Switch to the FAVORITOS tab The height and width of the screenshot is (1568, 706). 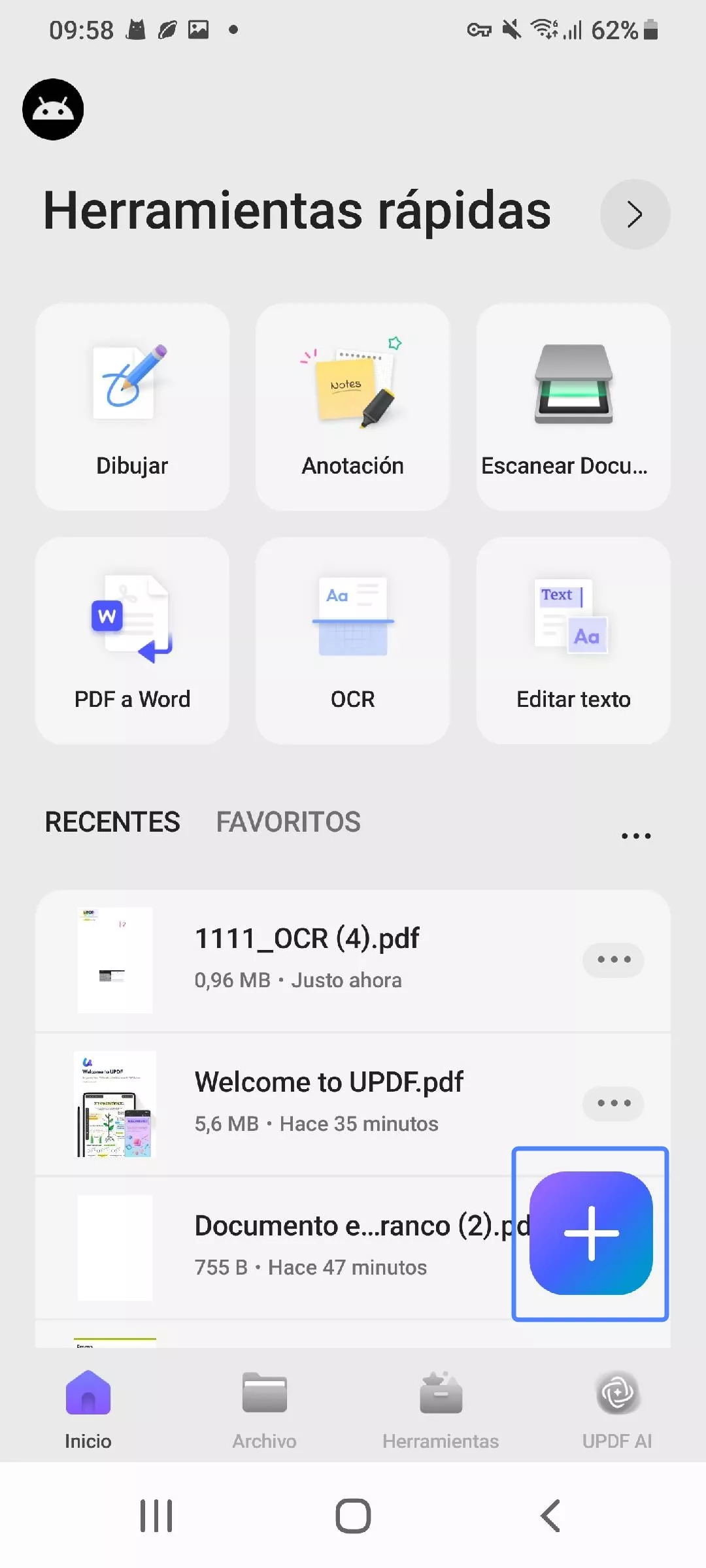tap(288, 822)
